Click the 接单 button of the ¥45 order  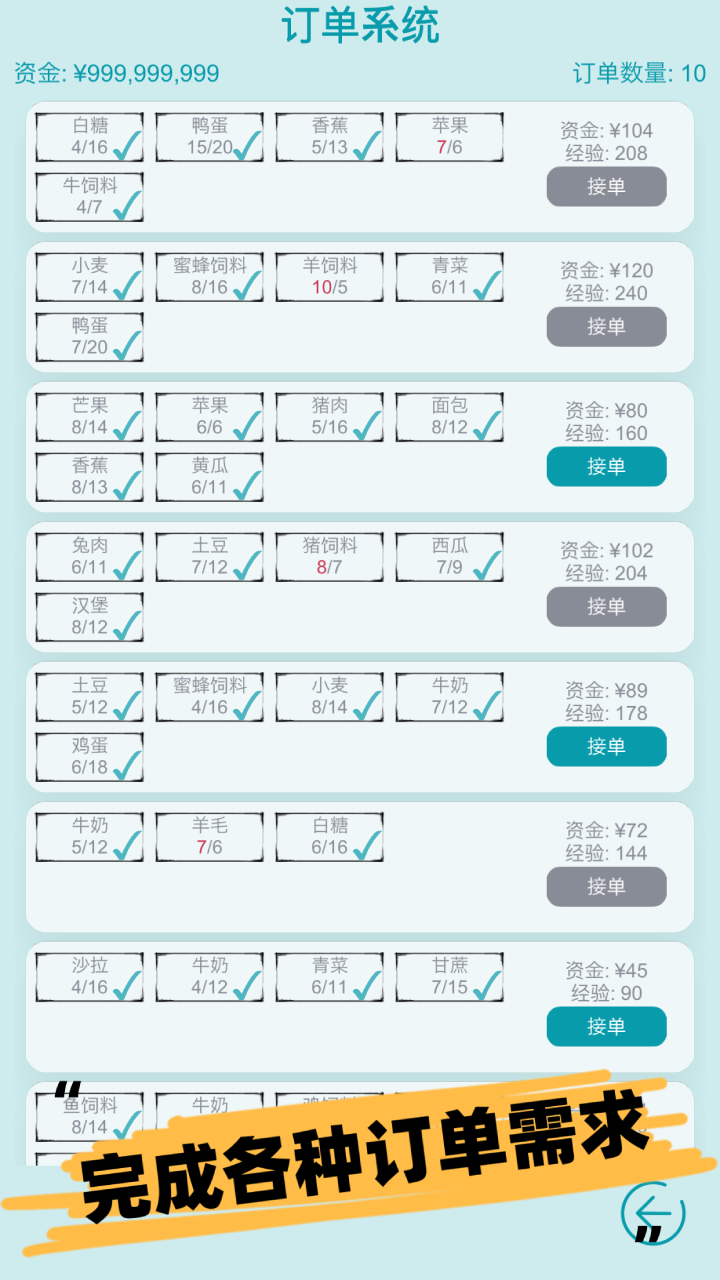click(x=606, y=1026)
